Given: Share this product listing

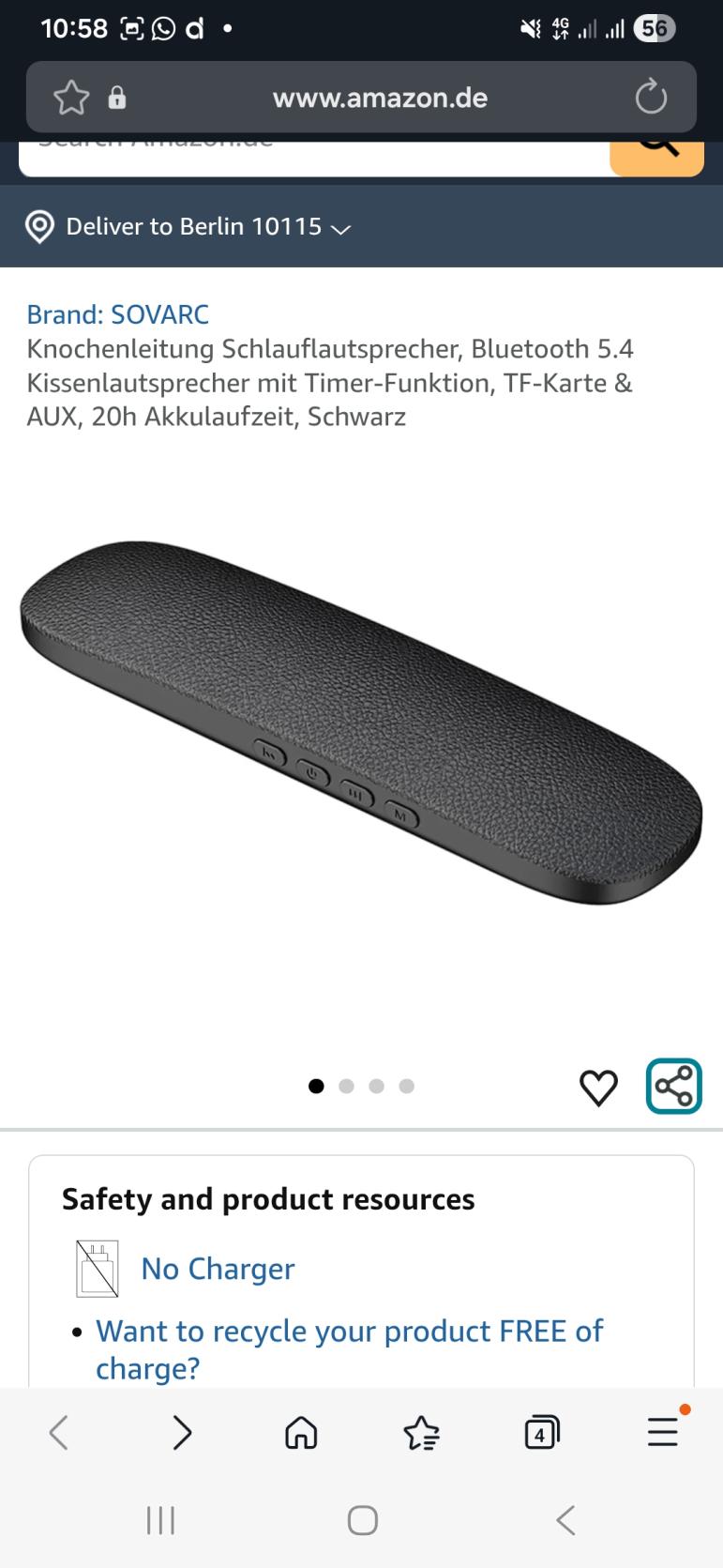Looking at the screenshot, I should pos(673,1087).
